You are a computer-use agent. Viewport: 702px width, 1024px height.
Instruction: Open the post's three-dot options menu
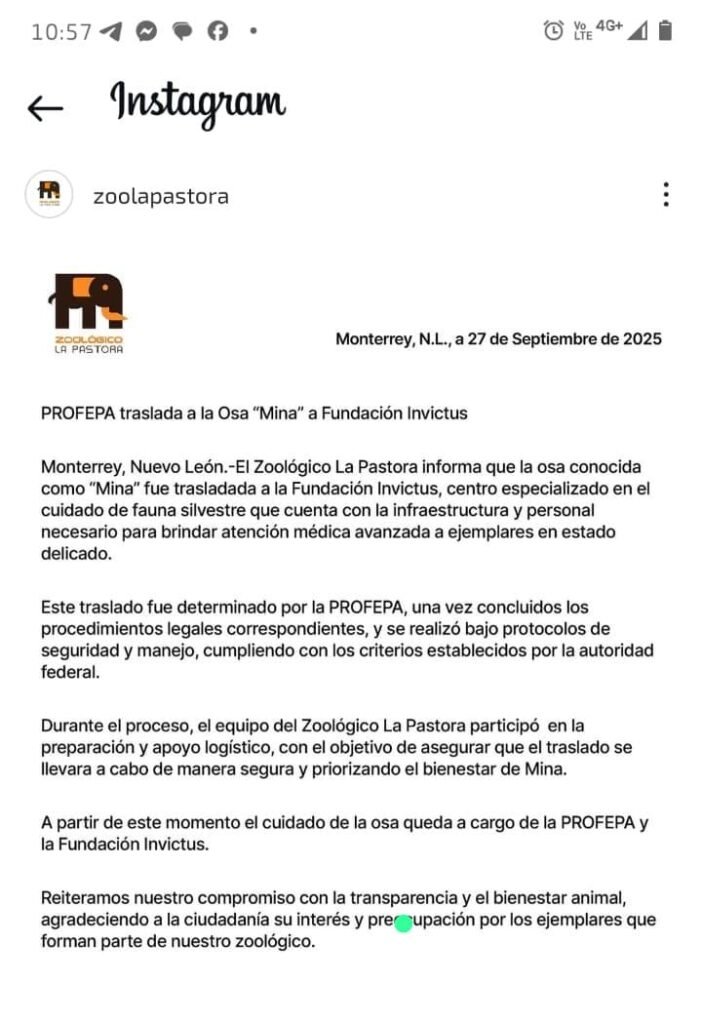(x=666, y=195)
